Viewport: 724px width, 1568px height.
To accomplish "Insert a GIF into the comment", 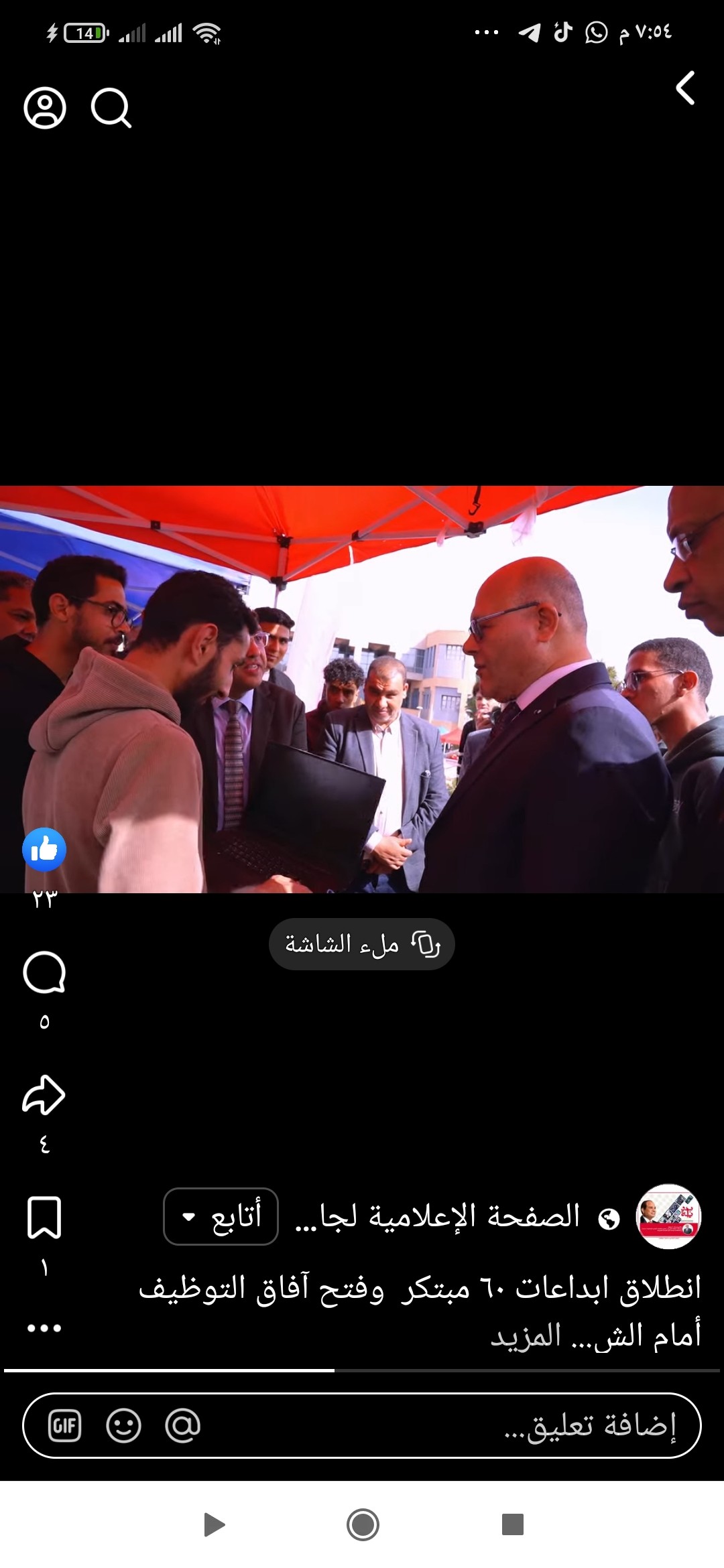I will click(65, 1425).
